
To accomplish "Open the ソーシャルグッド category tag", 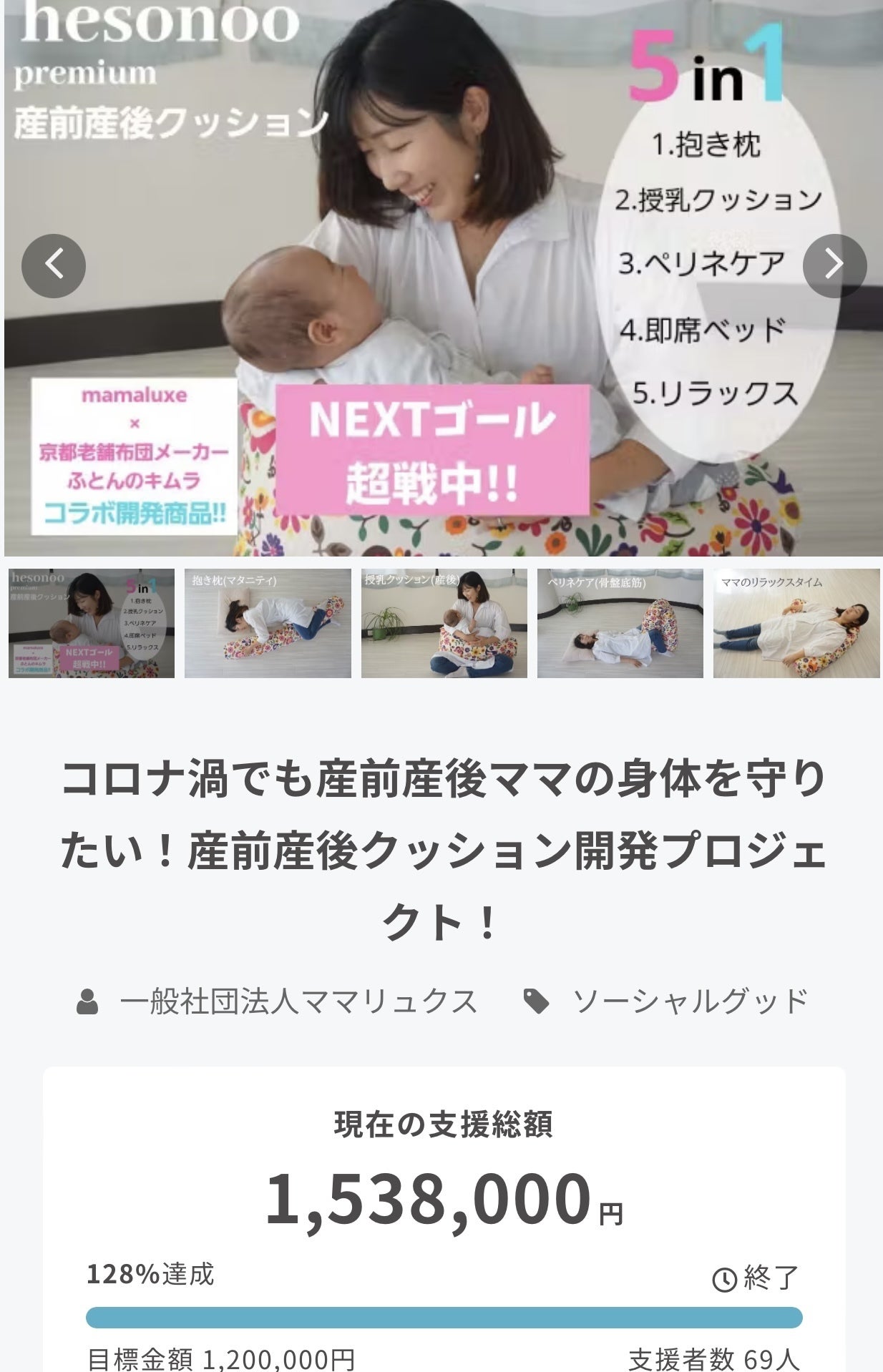I will click(690, 1001).
